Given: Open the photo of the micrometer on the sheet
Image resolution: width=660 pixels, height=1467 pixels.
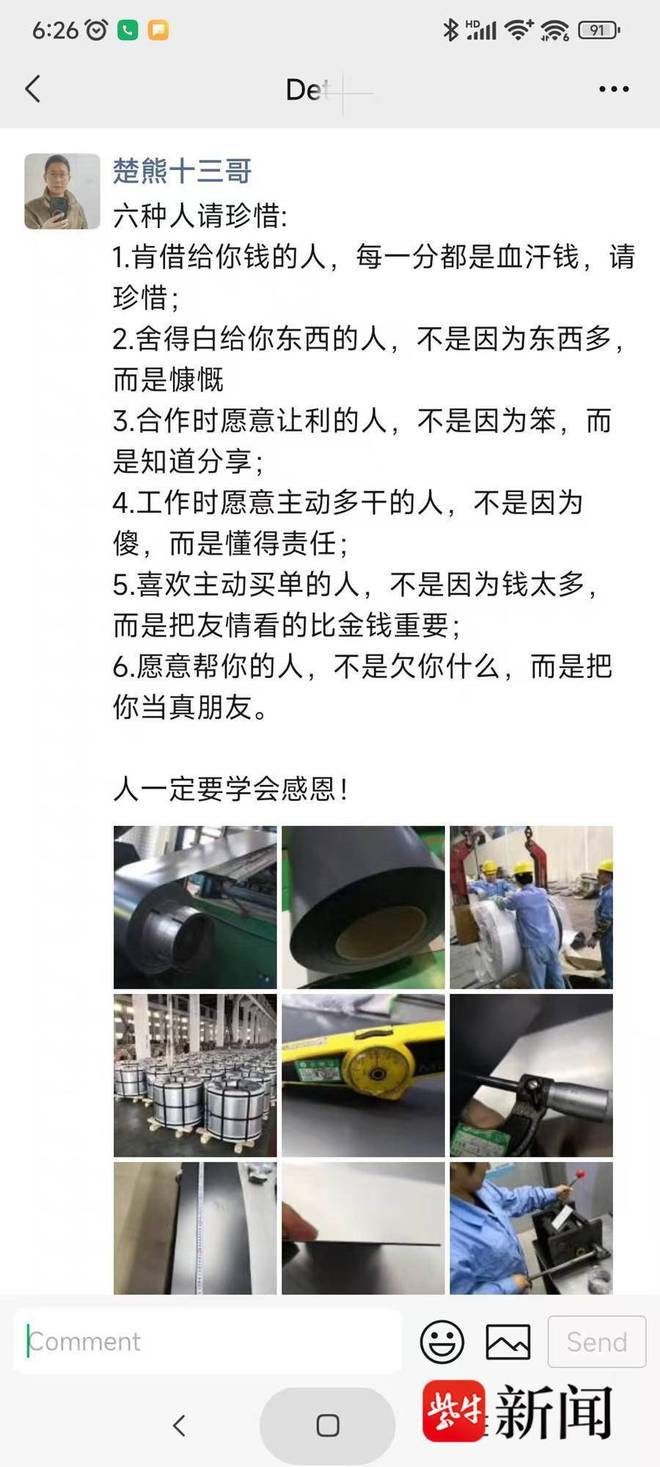Looking at the screenshot, I should click(x=531, y=1075).
